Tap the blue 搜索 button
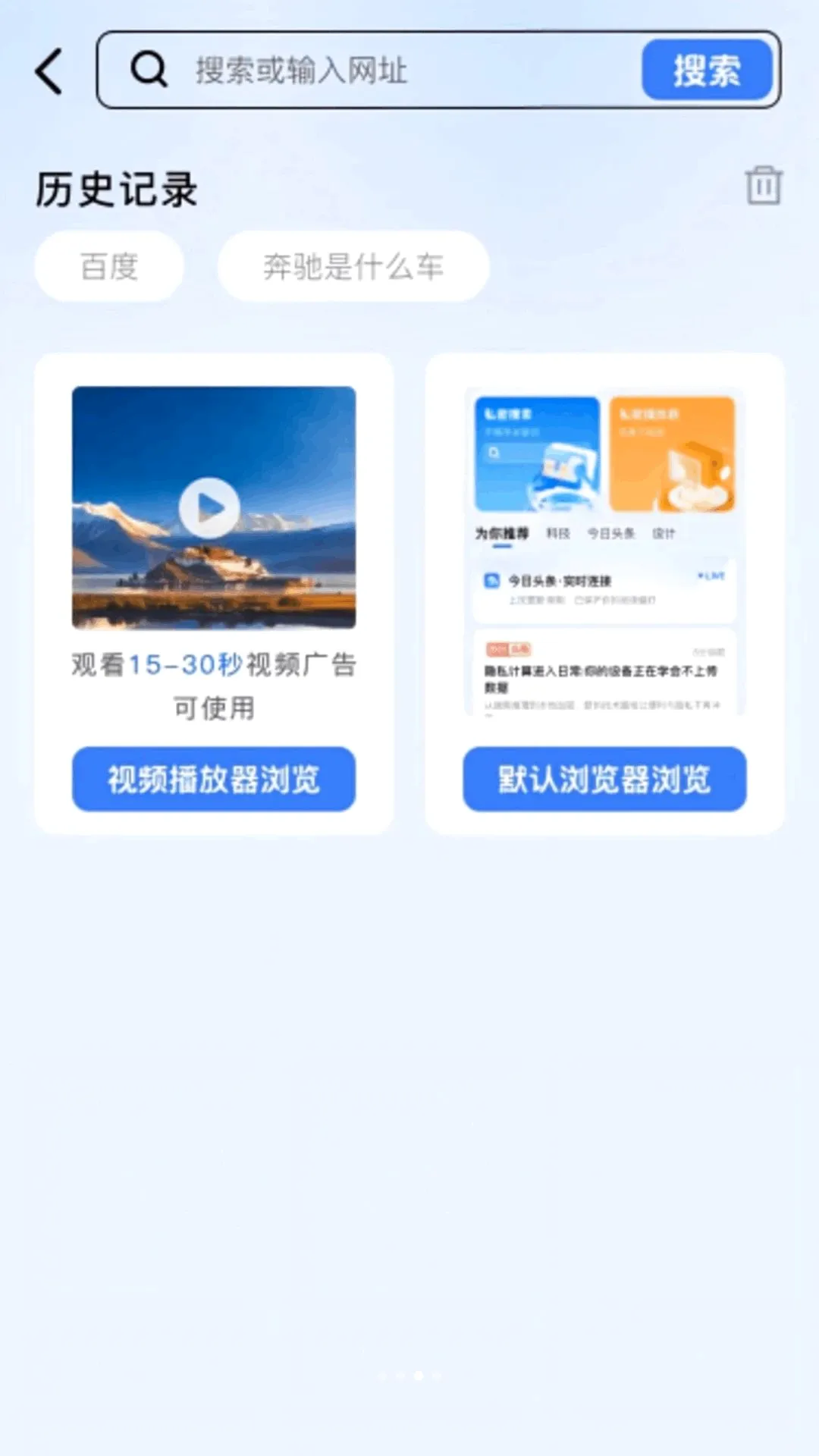 point(707,70)
